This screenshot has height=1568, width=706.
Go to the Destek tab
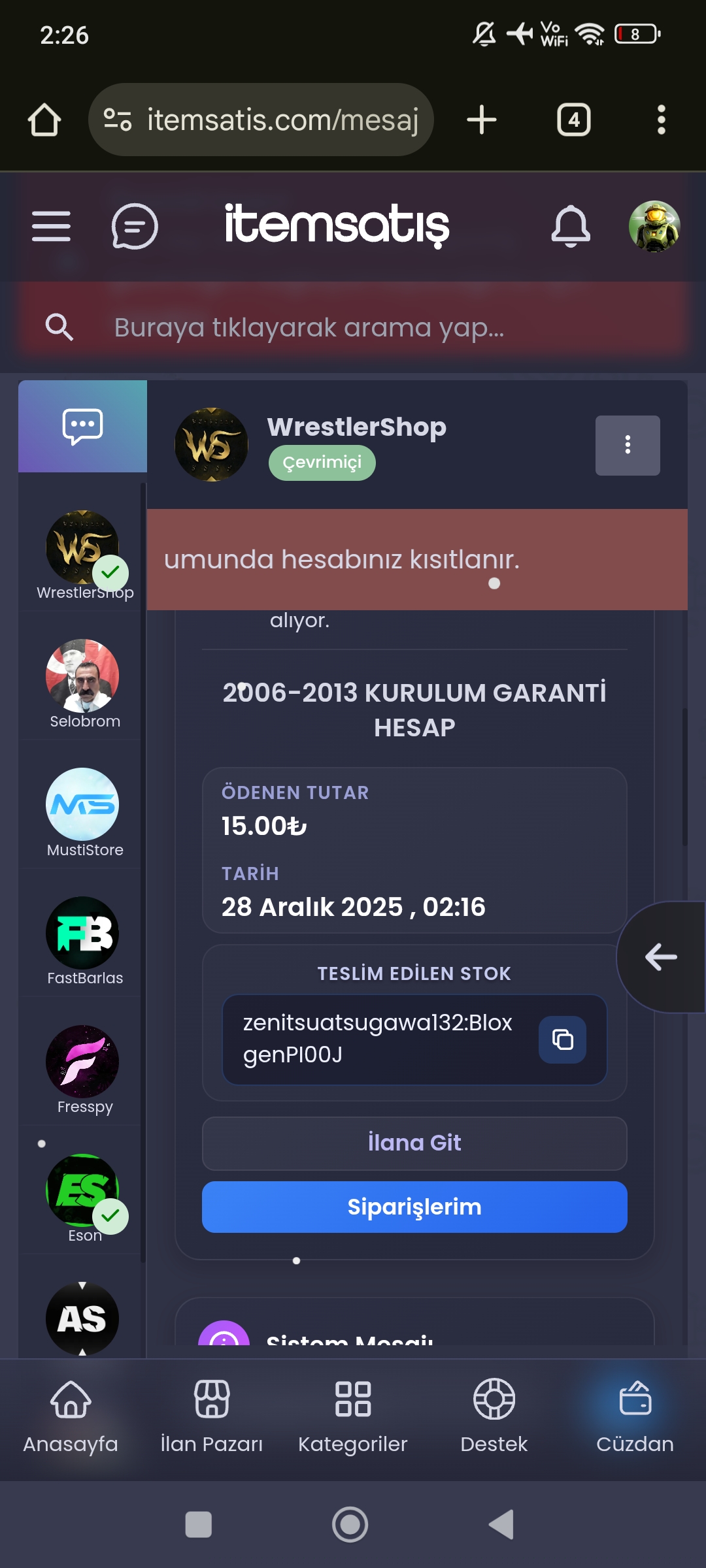[494, 1416]
